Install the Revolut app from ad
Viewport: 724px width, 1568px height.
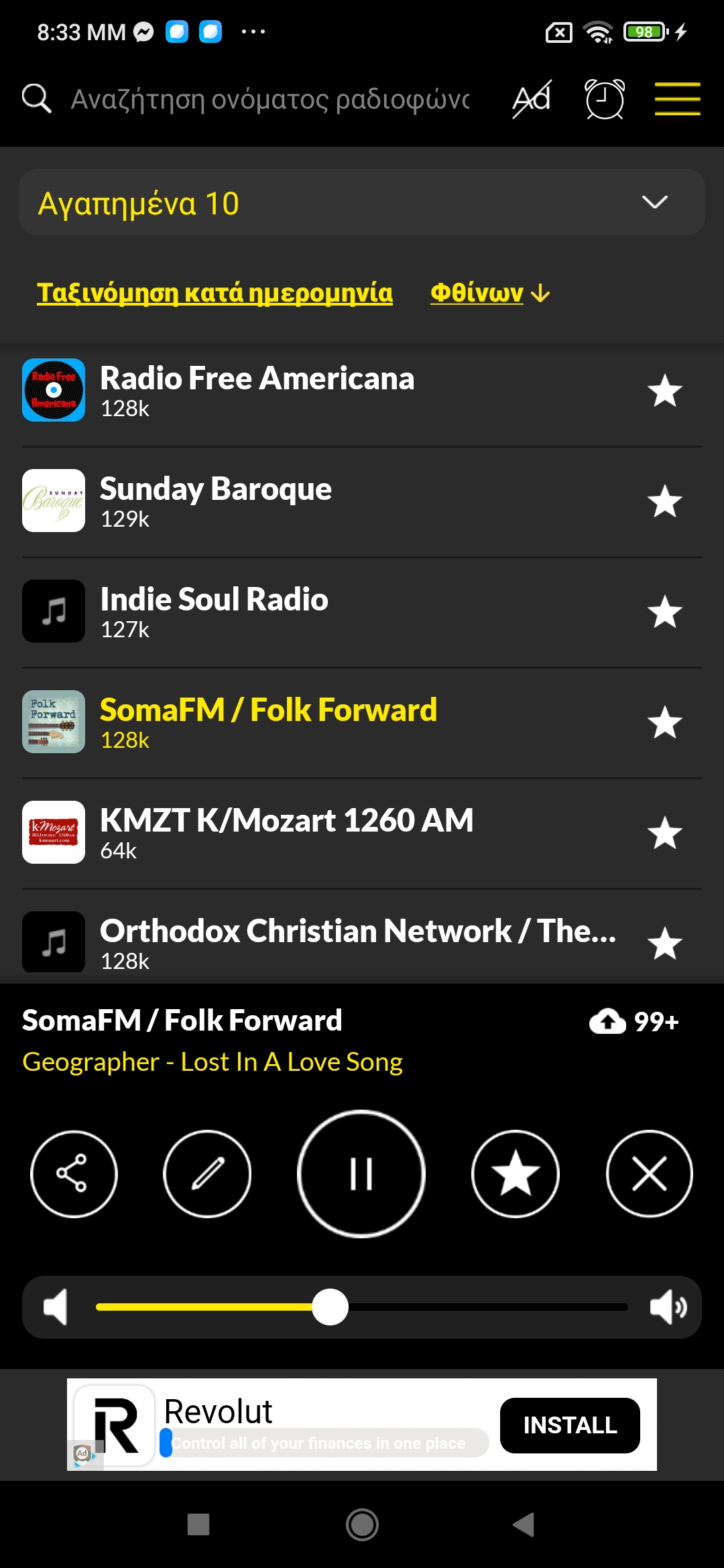click(570, 1425)
